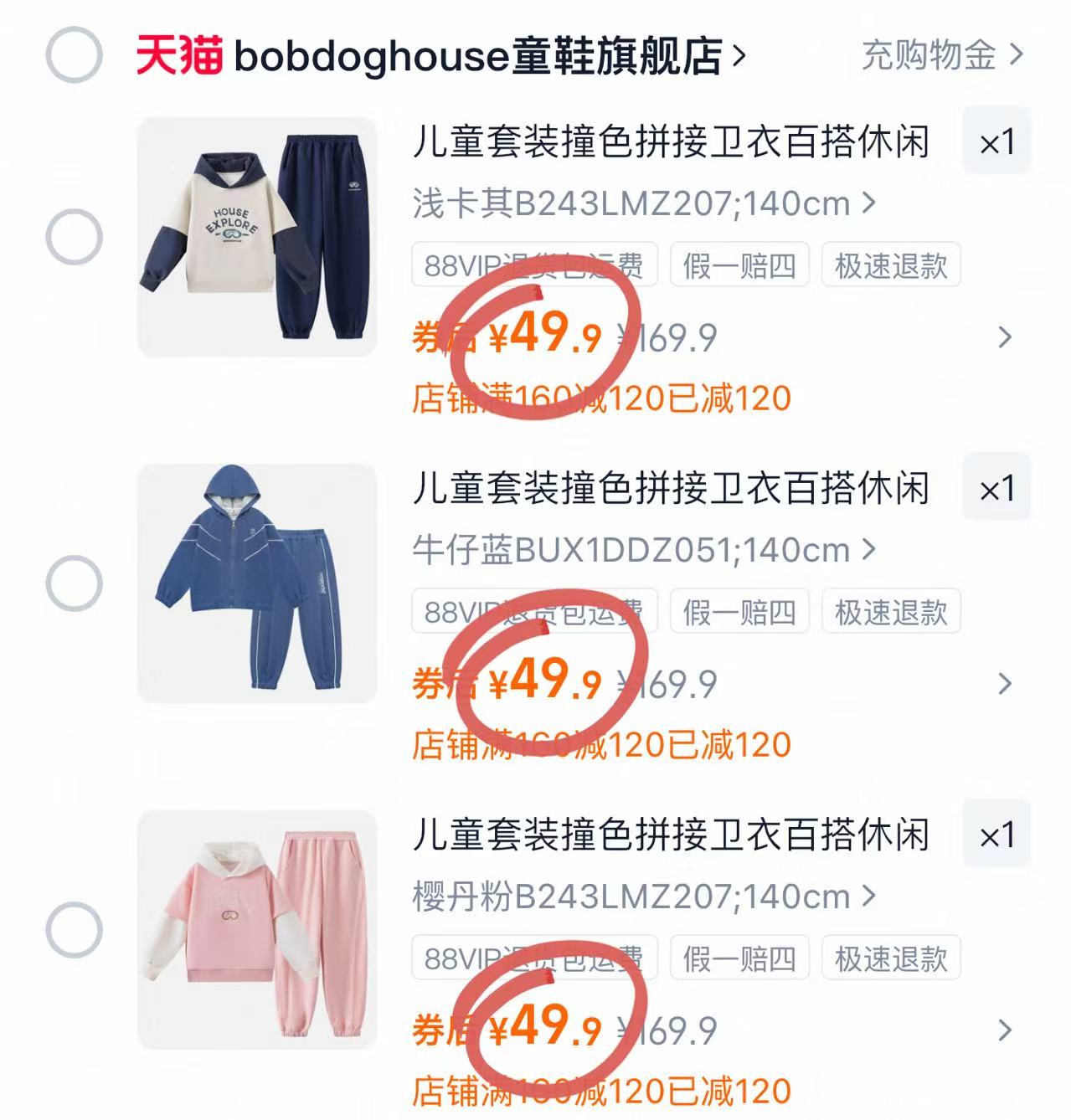Expand SKU options 浅卡其B243LMZ207;140cm
The width and height of the screenshot is (1071, 1120).
coord(645,202)
